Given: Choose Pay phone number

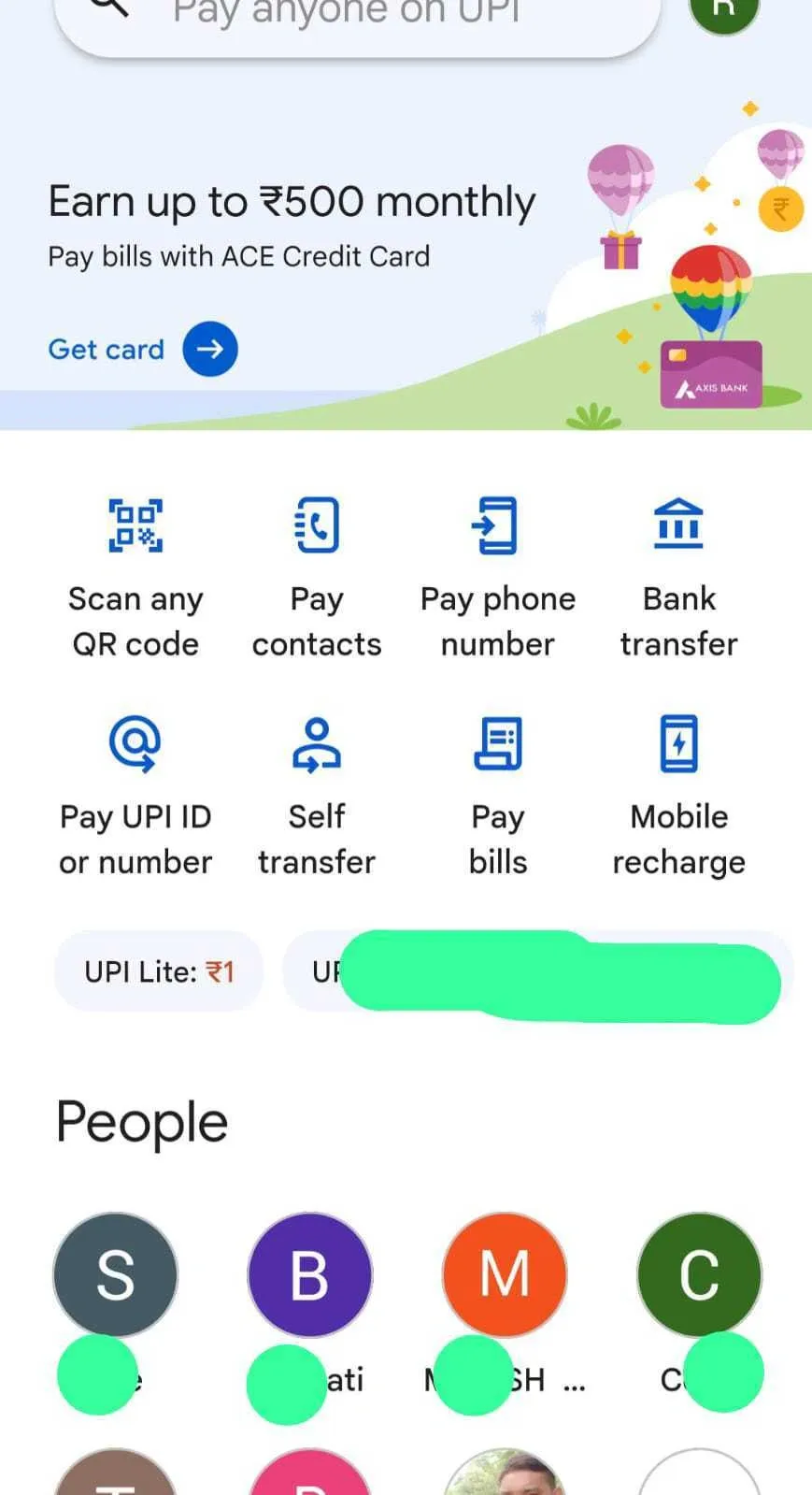Looking at the screenshot, I should [497, 577].
